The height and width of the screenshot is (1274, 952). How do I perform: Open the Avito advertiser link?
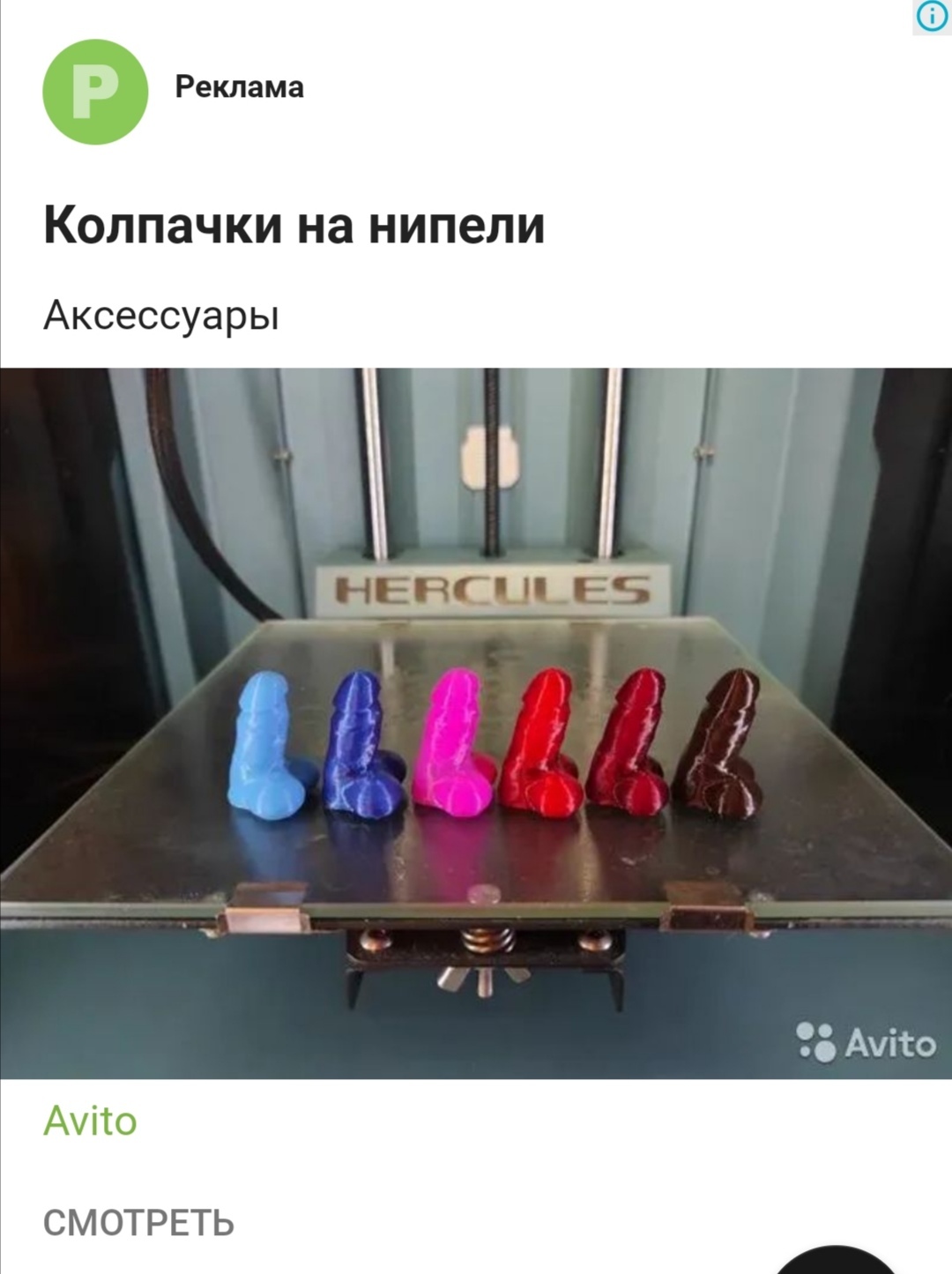(90, 1121)
